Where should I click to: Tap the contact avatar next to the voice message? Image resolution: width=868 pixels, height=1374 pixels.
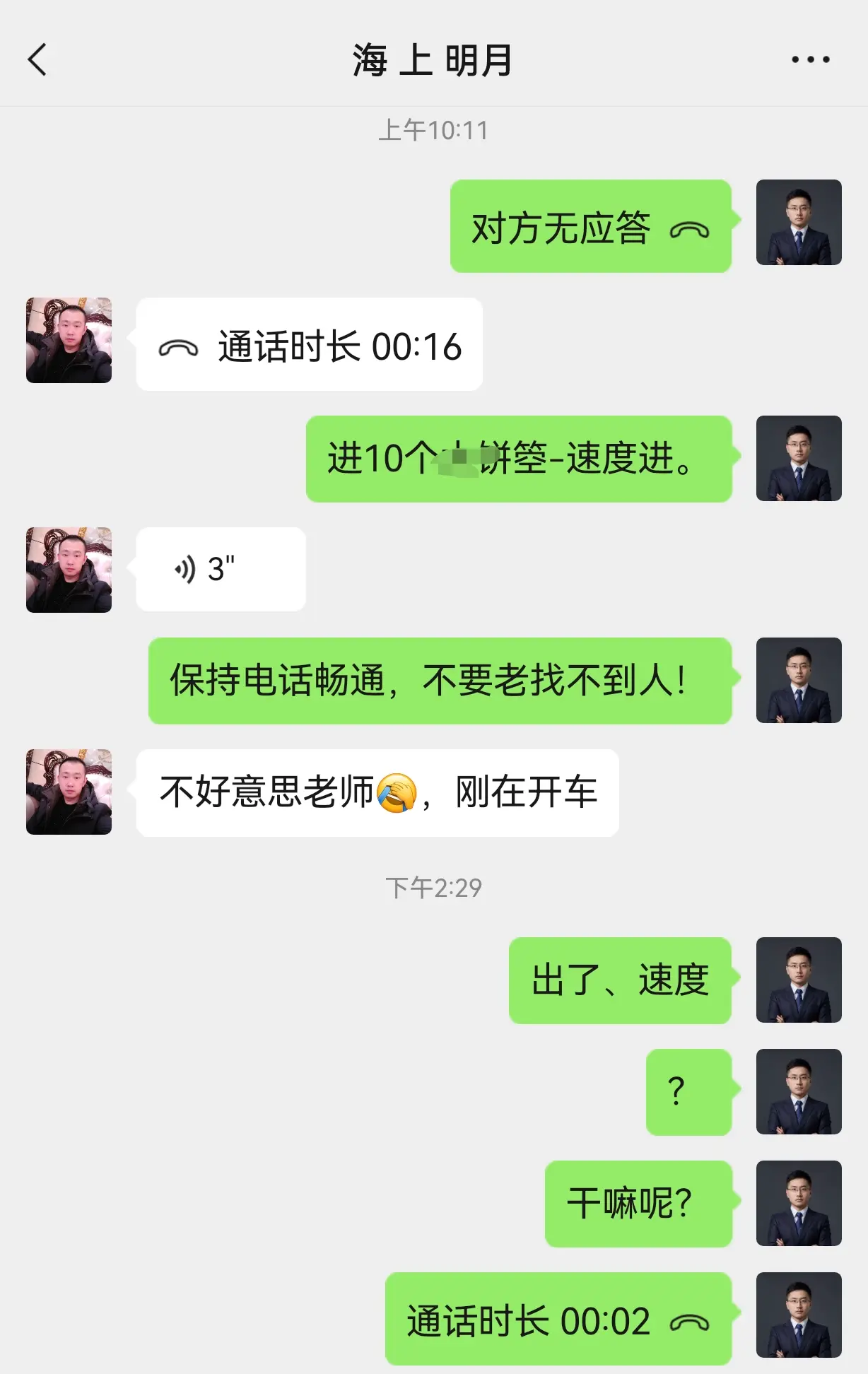coord(68,570)
